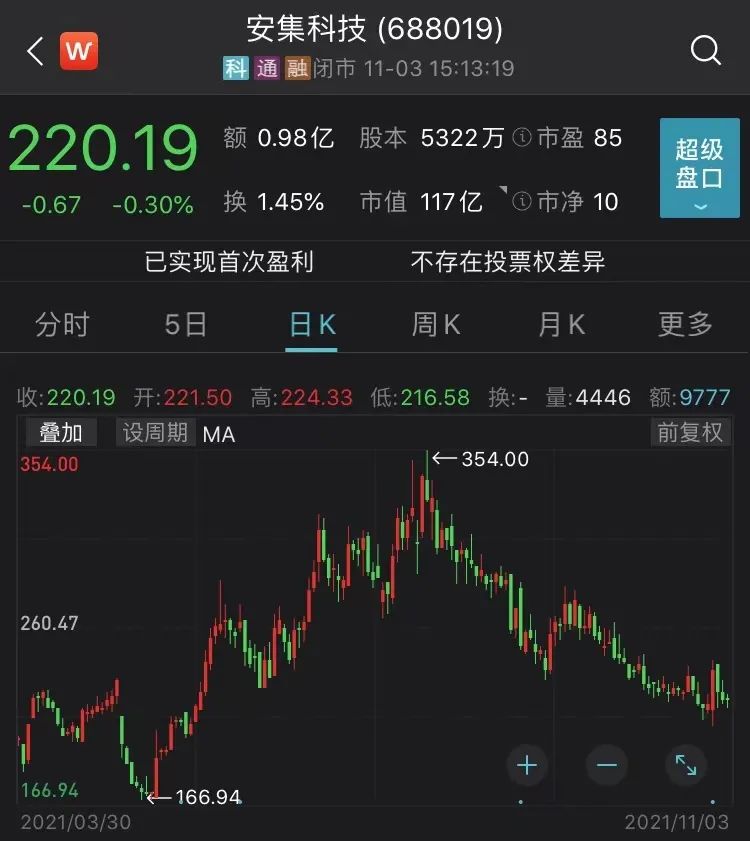
Task: Select the 日K chart tab
Action: (x=312, y=324)
